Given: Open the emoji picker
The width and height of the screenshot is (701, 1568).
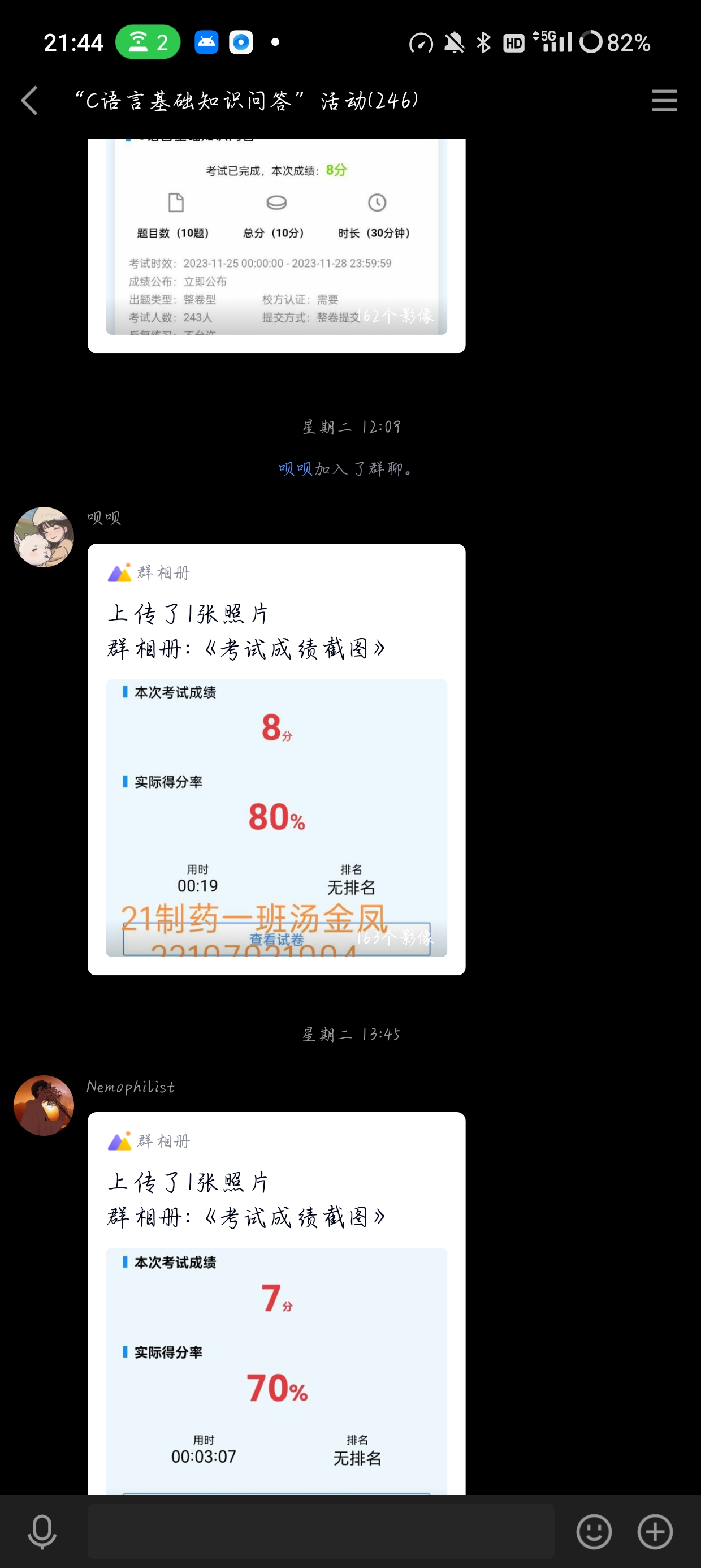Looking at the screenshot, I should coord(594,1531).
